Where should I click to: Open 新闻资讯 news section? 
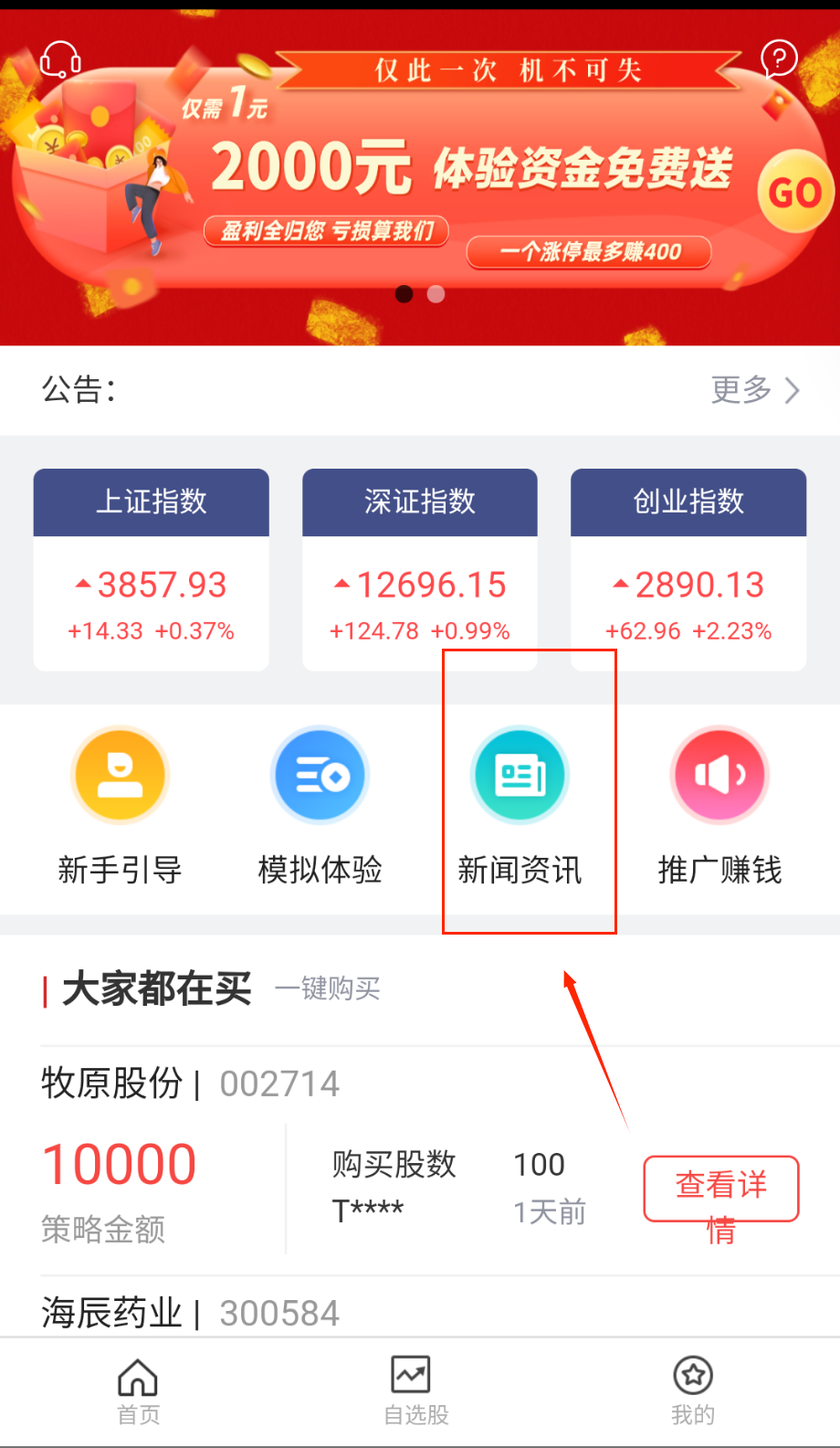[520, 806]
